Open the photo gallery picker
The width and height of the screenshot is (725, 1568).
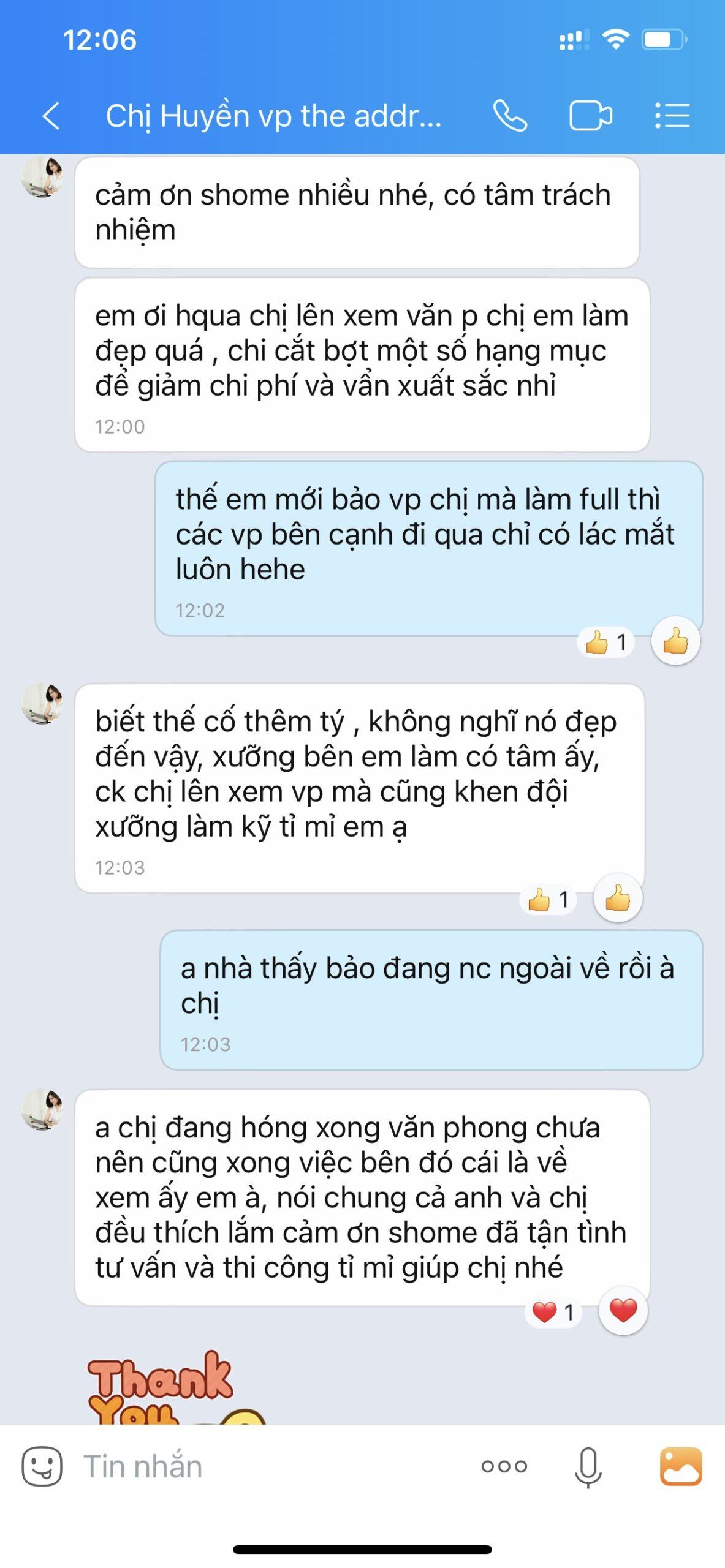pos(680,1467)
